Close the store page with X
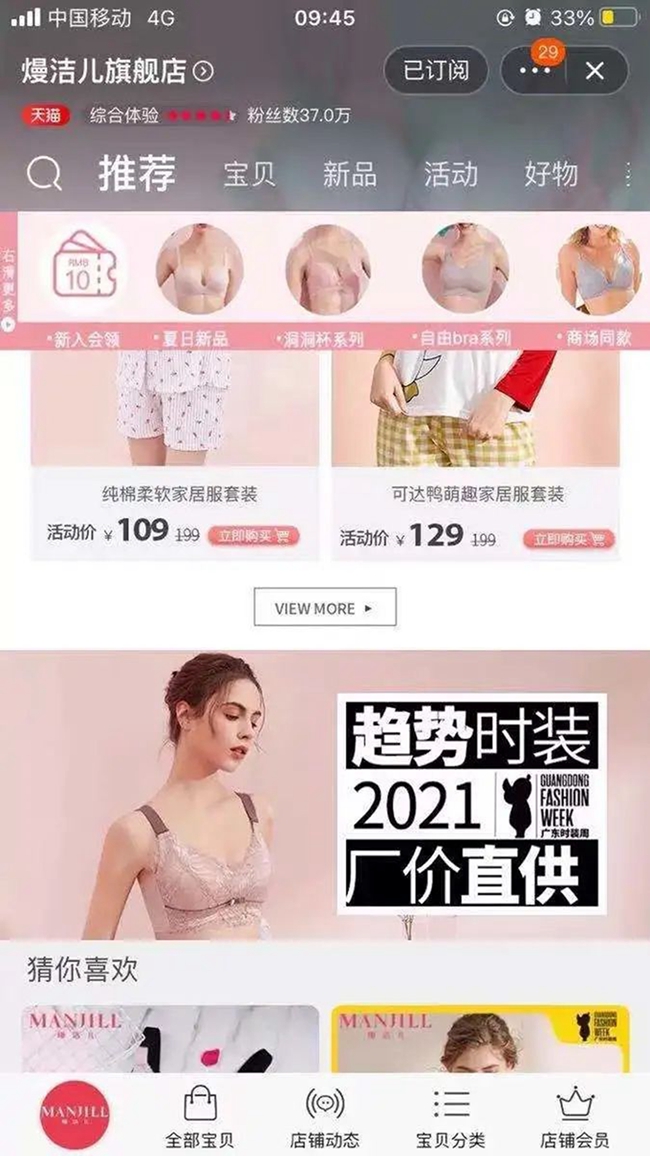 pyautogui.click(x=595, y=71)
